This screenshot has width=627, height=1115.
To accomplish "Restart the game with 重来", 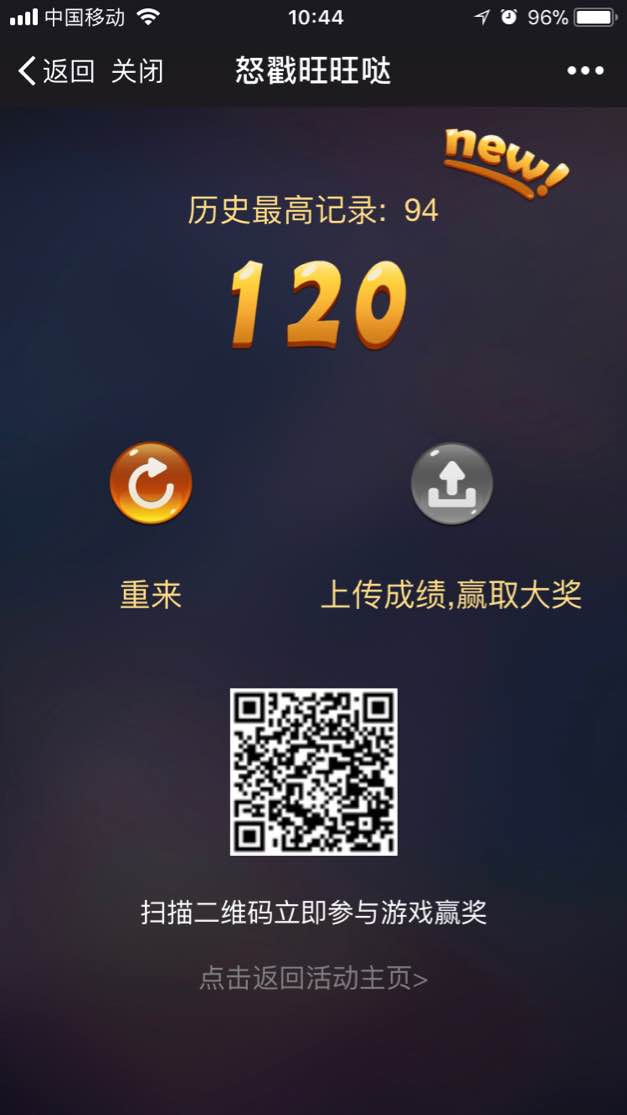I will click(151, 484).
